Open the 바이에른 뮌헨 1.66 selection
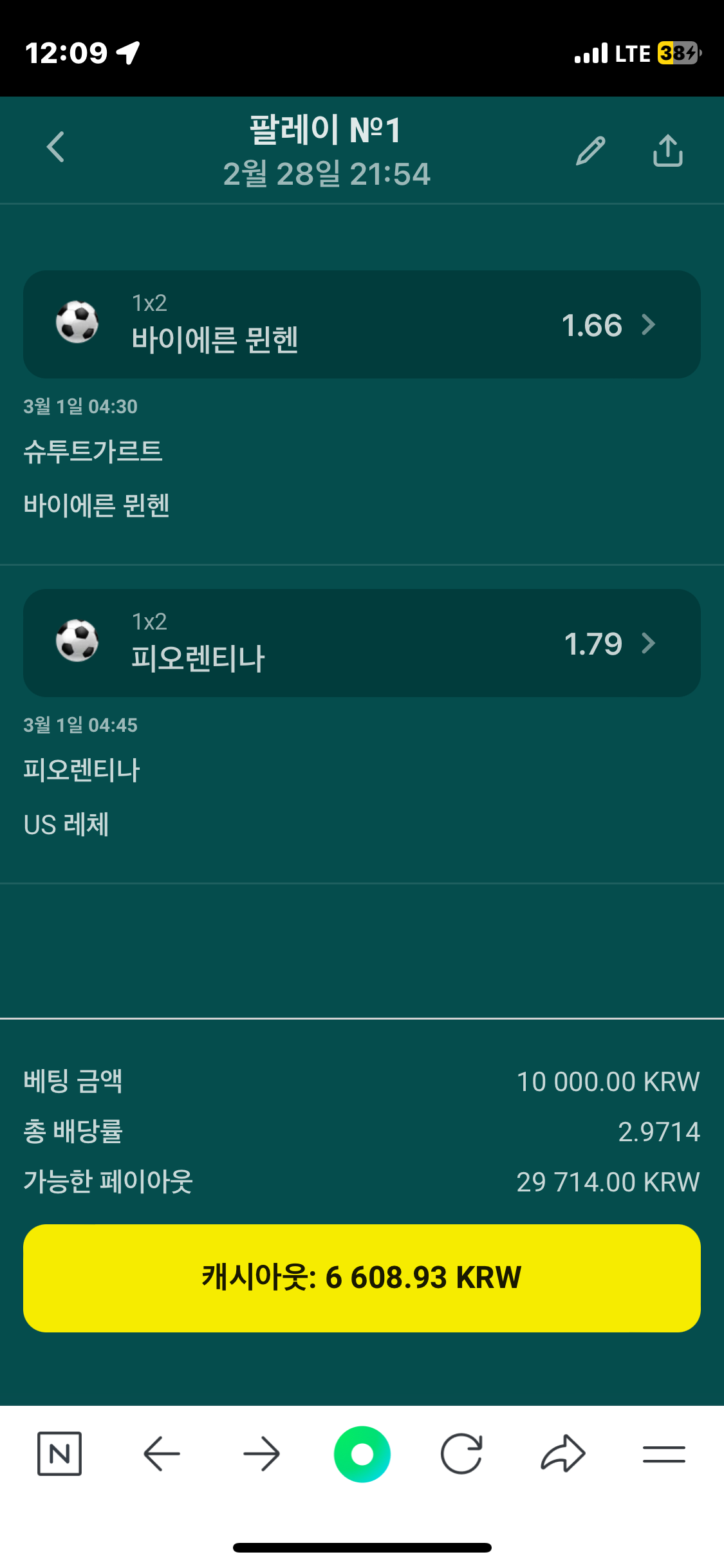Viewport: 724px width, 1568px height. [x=362, y=324]
